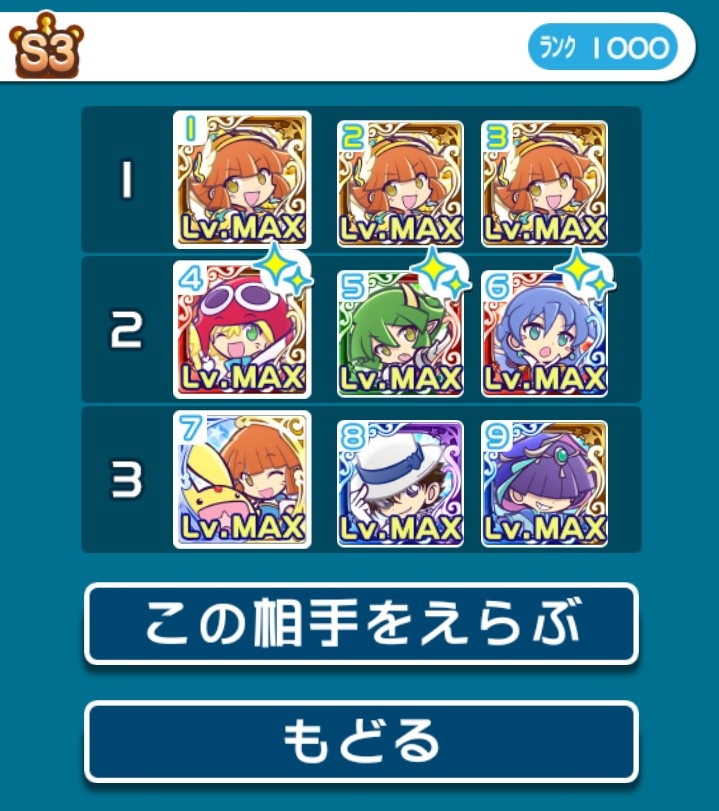Open the blue-haired character card number 6

pyautogui.click(x=544, y=332)
